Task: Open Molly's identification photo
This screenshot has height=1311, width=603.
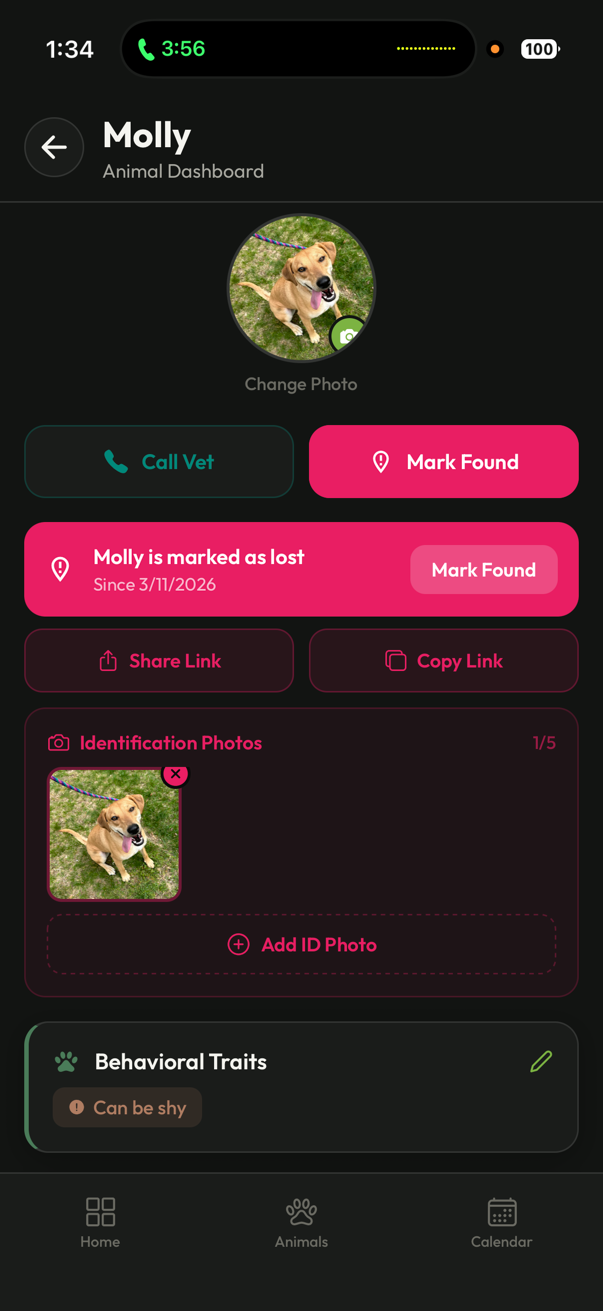Action: tap(113, 836)
